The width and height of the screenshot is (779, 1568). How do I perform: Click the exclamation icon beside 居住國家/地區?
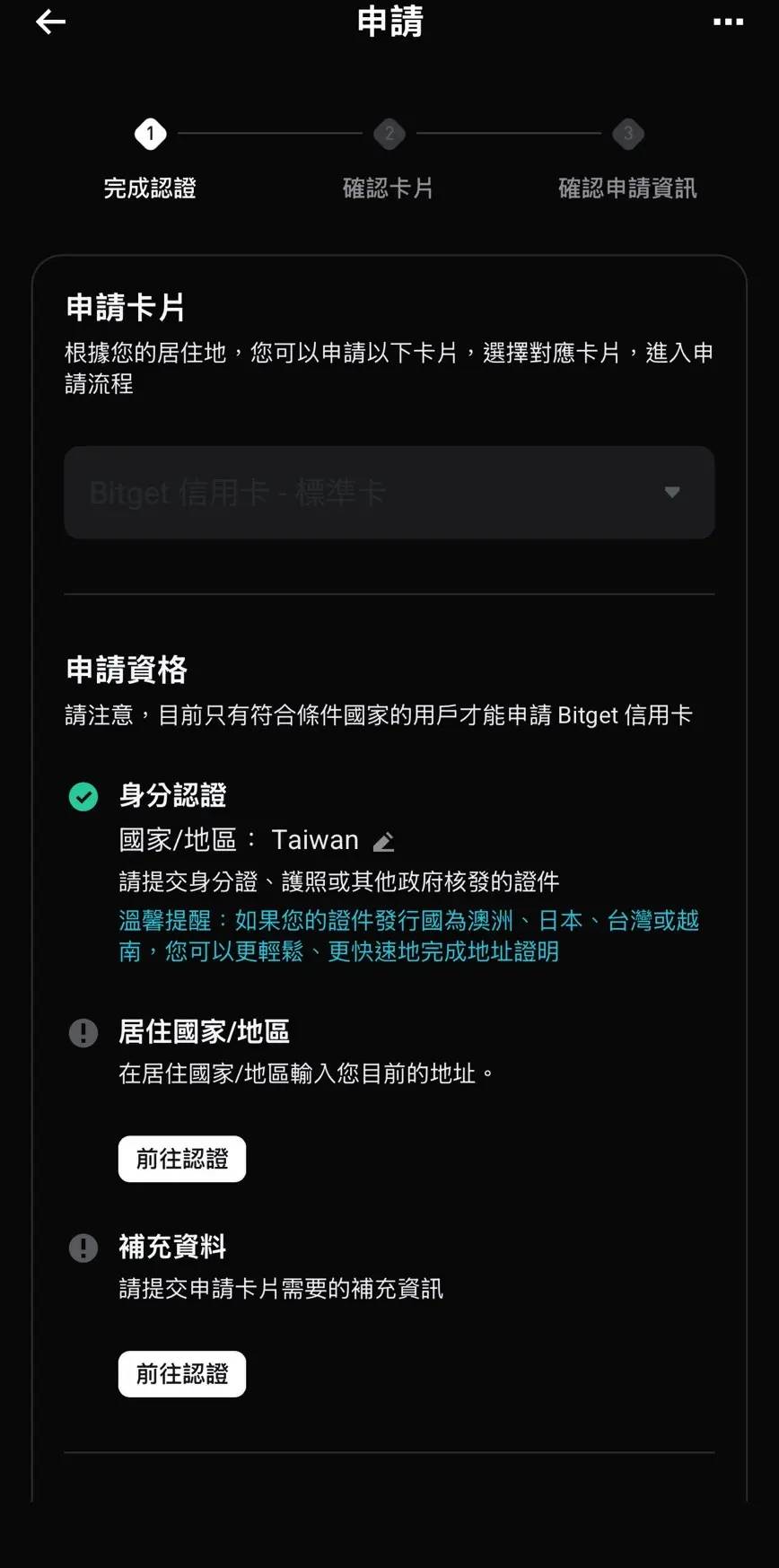83,1032
